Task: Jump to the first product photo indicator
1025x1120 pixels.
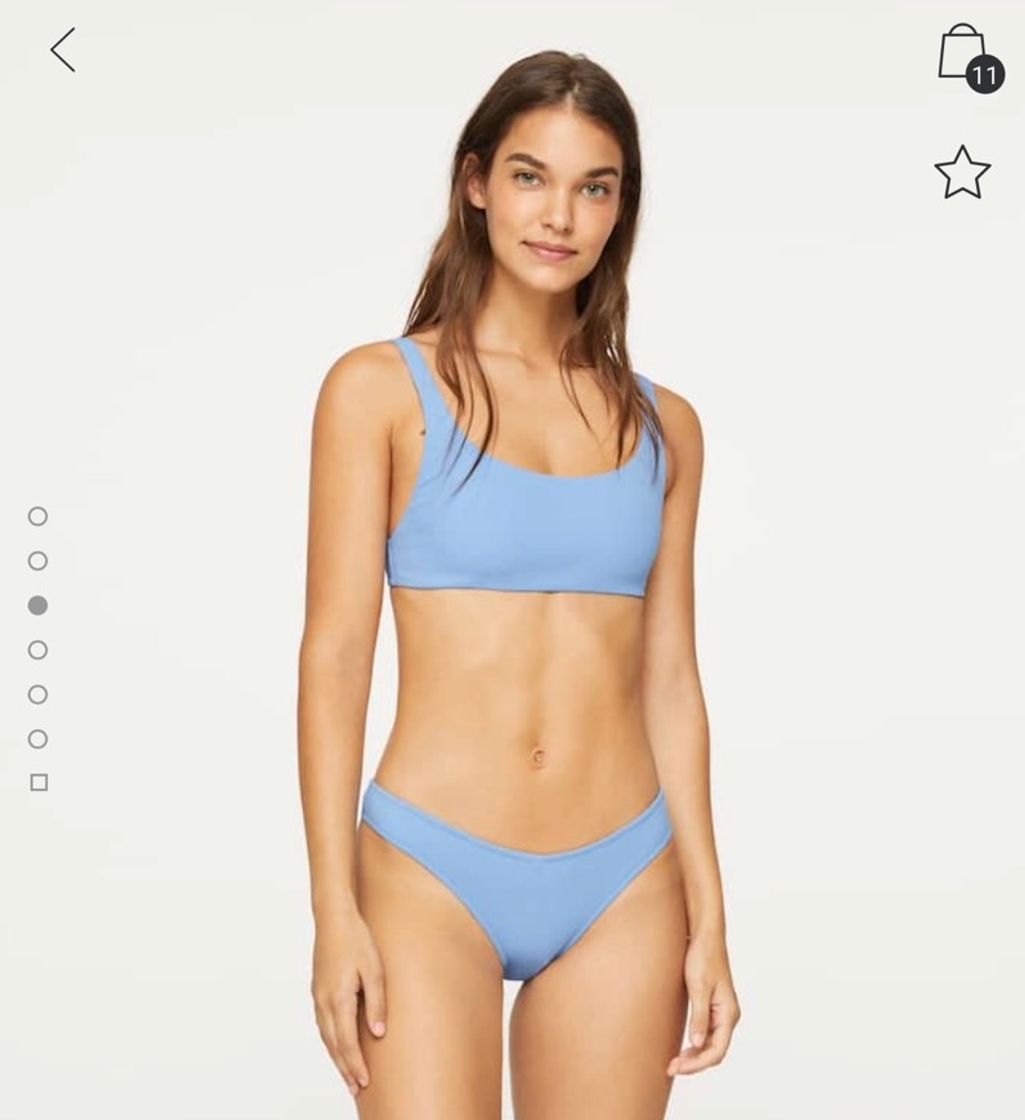Action: (x=38, y=516)
